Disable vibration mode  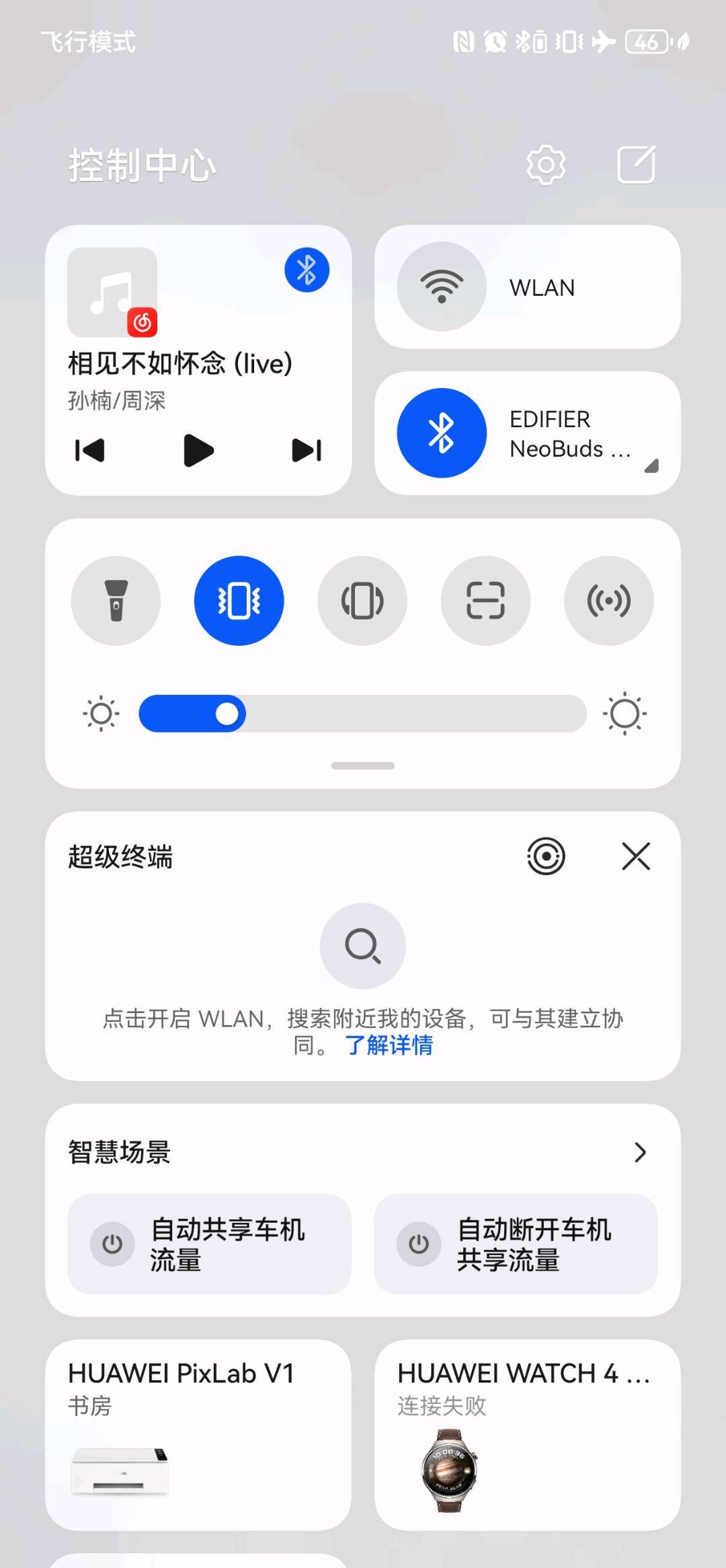click(x=239, y=601)
